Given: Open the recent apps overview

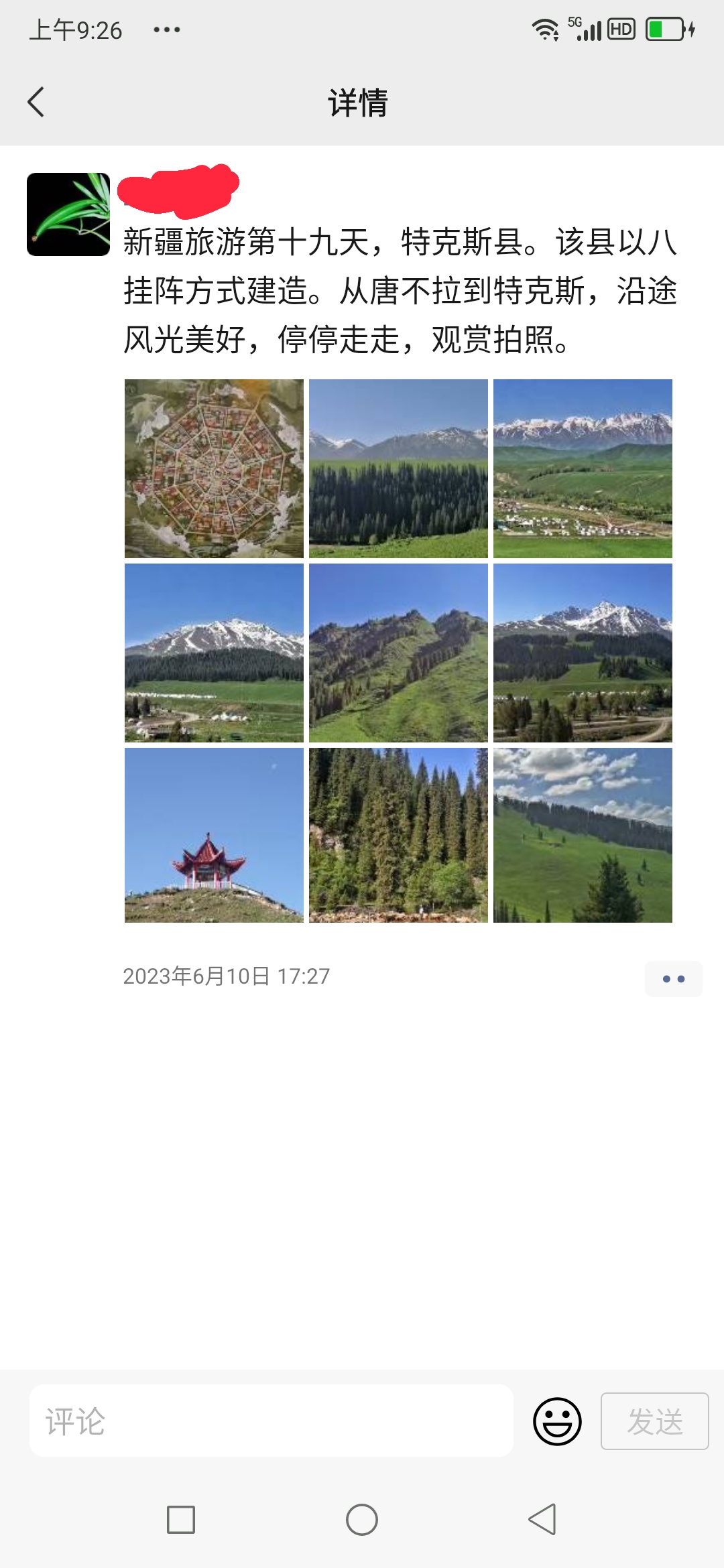Looking at the screenshot, I should 181,1520.
